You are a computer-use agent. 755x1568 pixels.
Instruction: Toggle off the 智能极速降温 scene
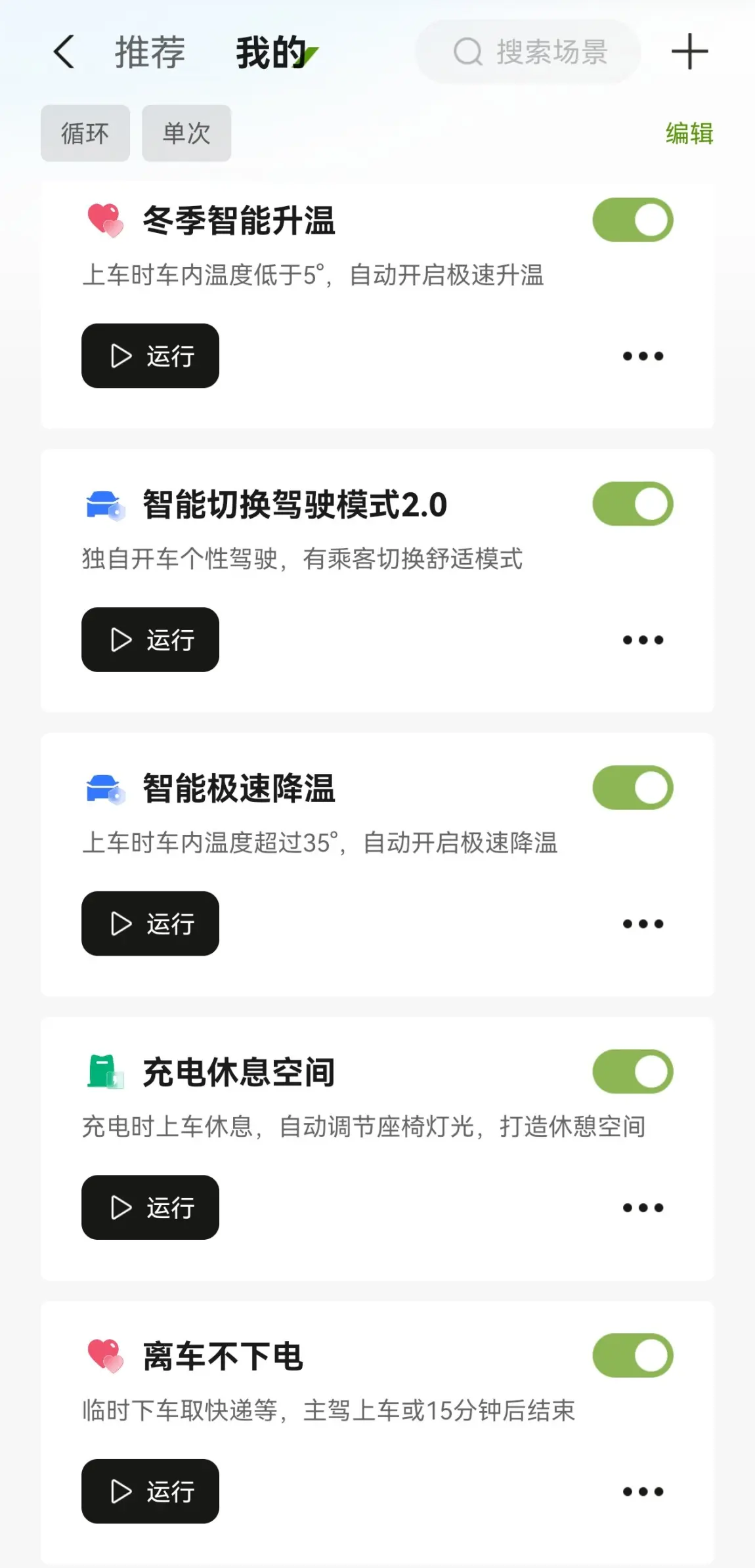(x=632, y=788)
